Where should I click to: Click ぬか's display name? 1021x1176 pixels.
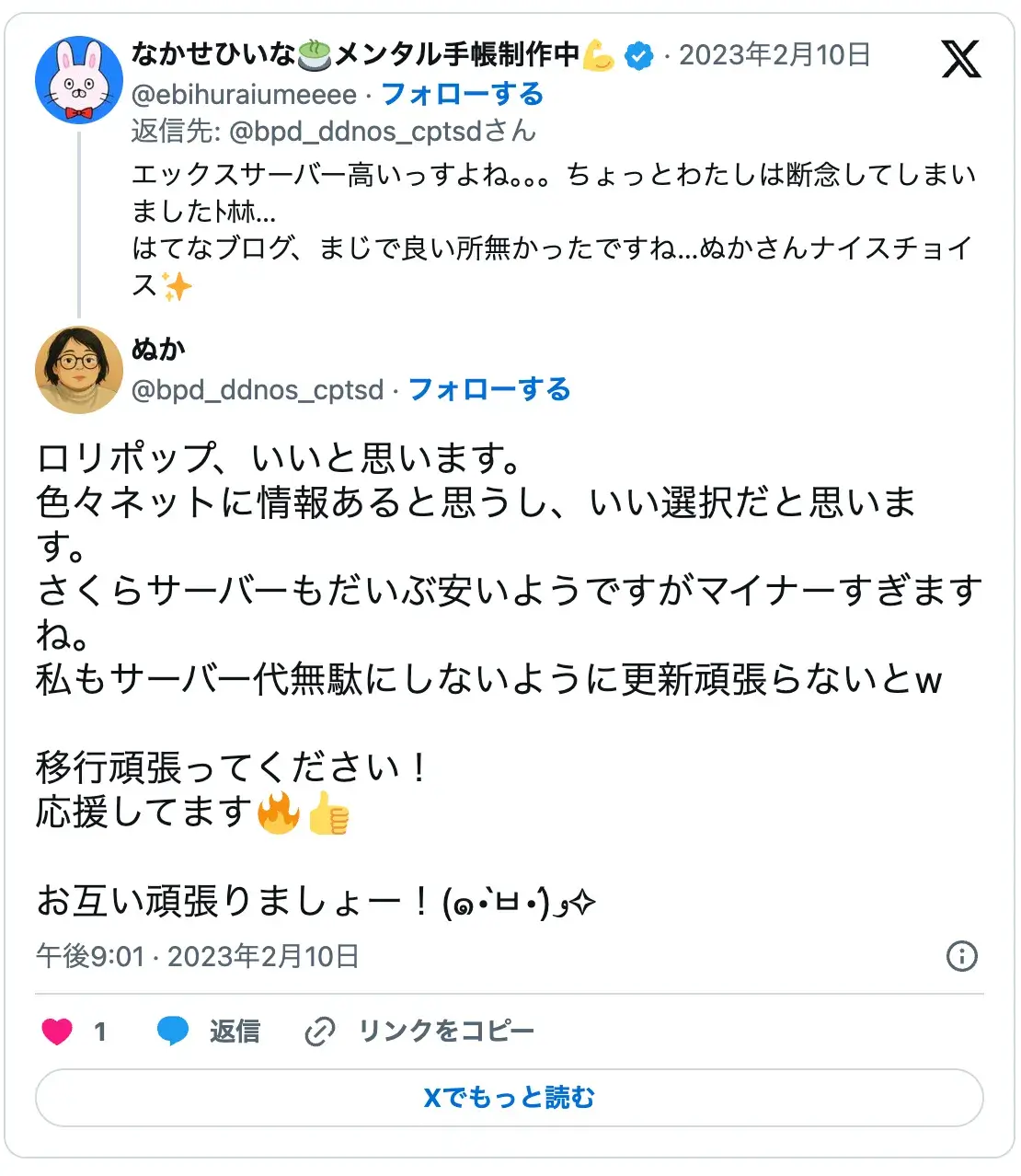161,350
